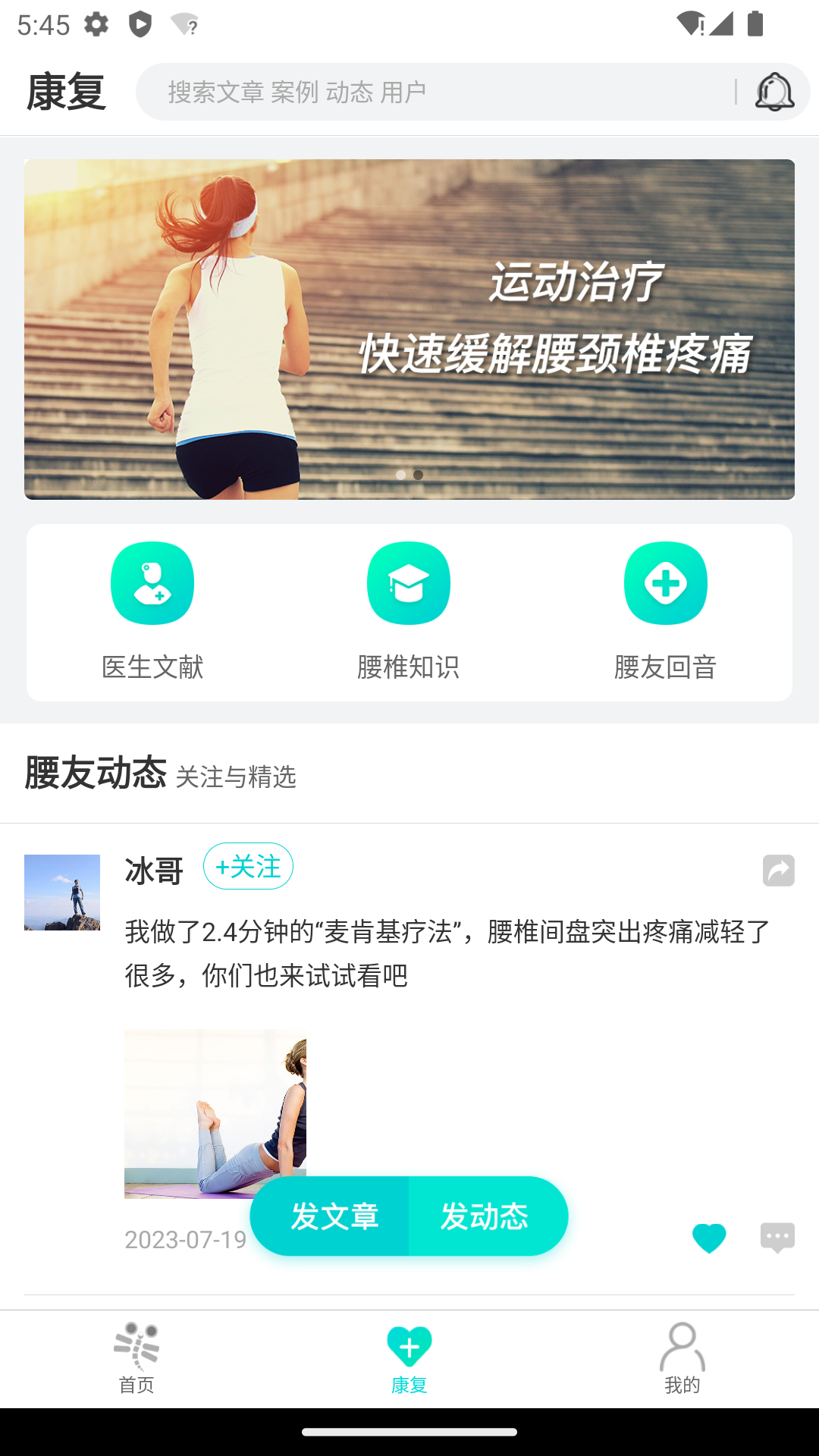Open the 运动治疗 banner
Viewport: 819px width, 1456px height.
point(409,329)
